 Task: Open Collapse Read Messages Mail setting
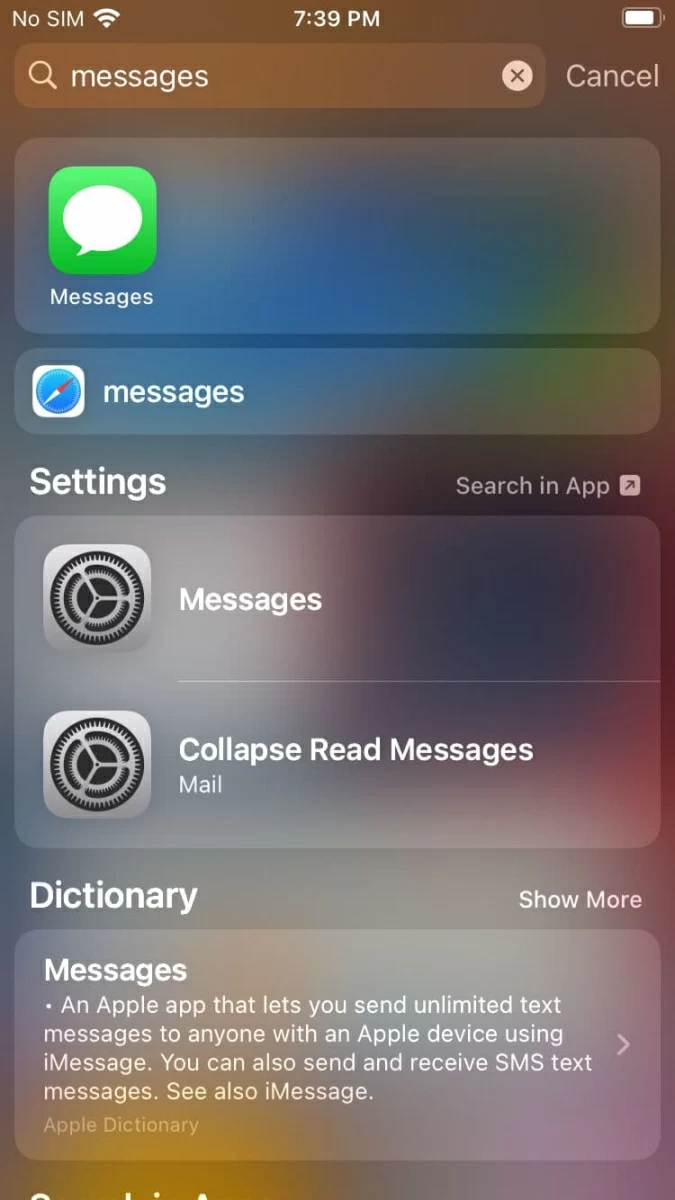(x=336, y=764)
